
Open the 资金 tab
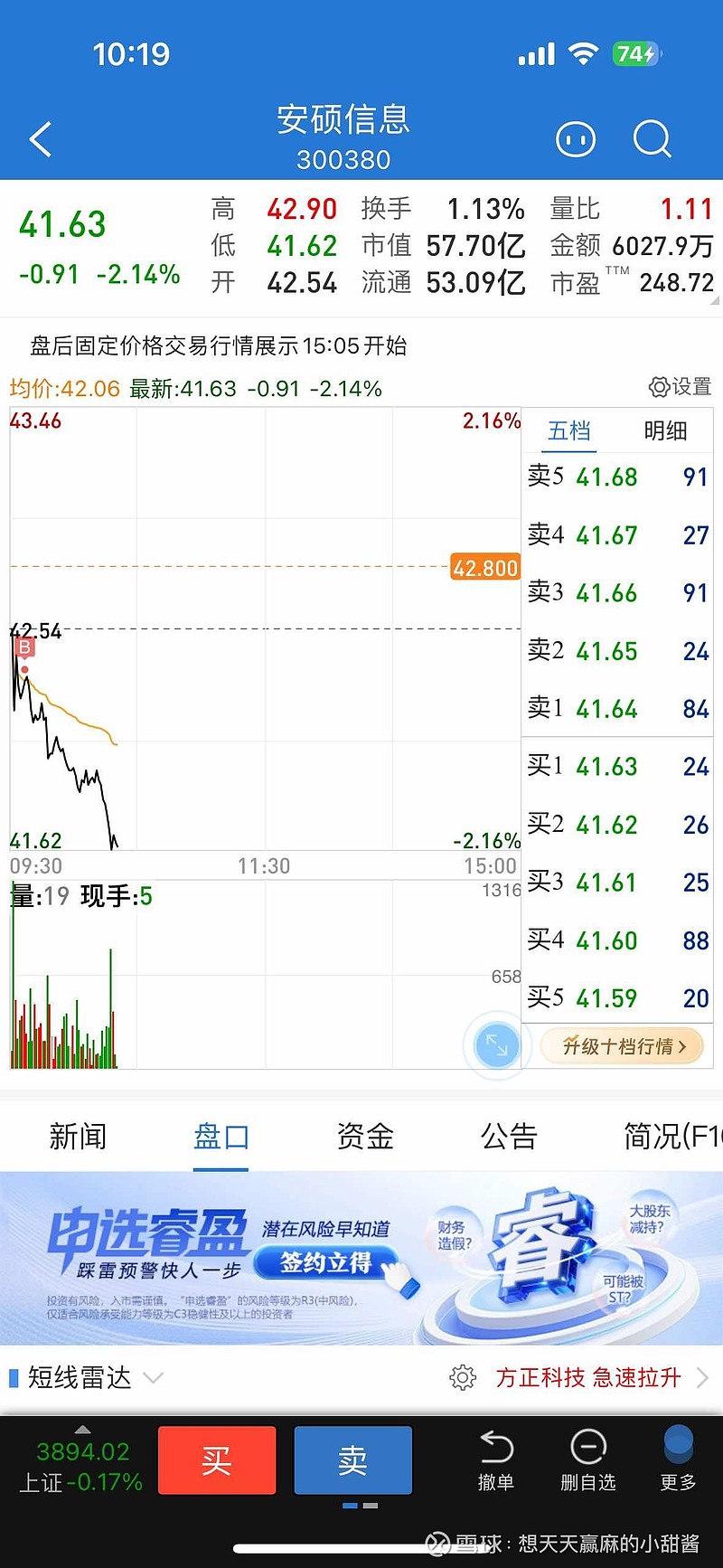click(x=364, y=1137)
